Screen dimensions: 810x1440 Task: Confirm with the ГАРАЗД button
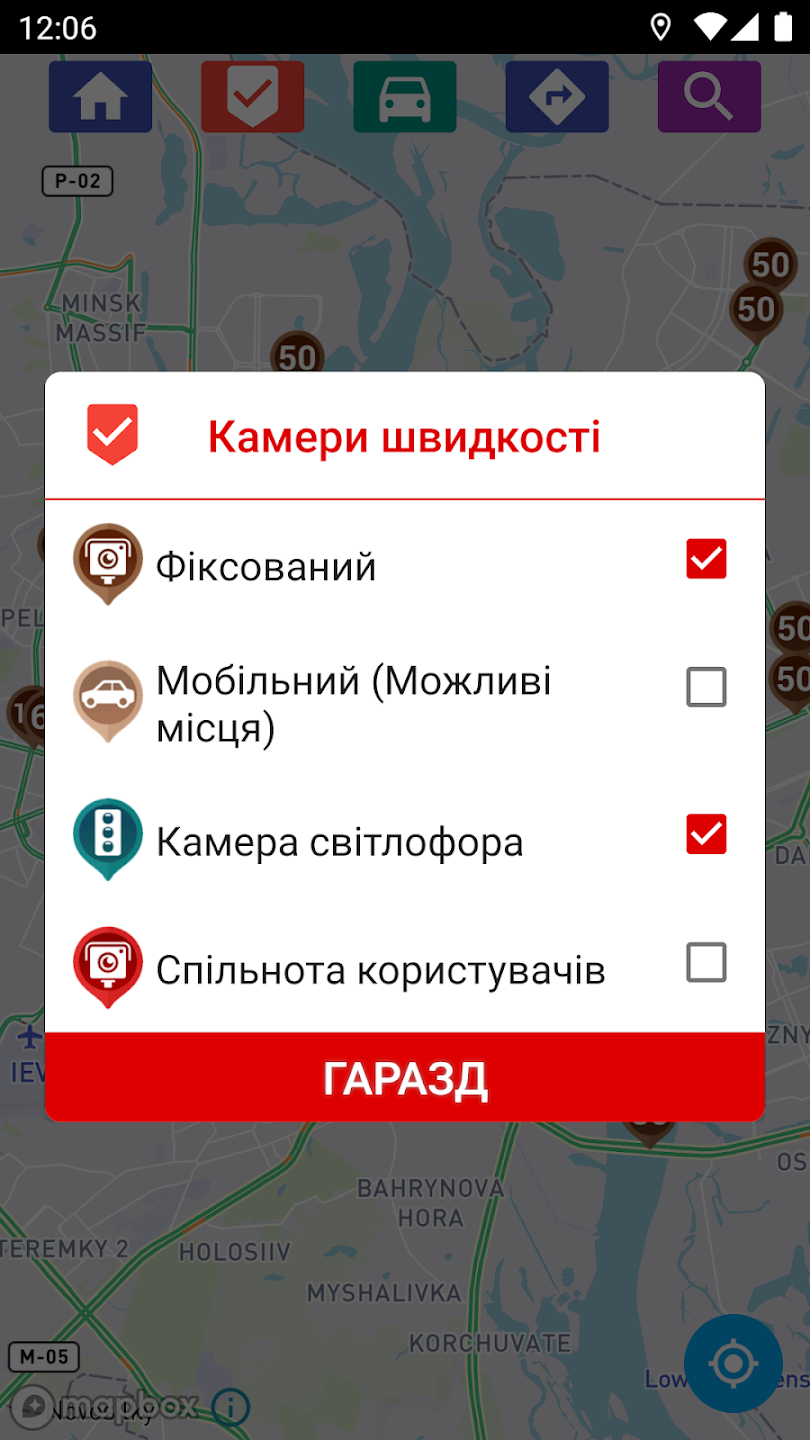(x=405, y=1077)
